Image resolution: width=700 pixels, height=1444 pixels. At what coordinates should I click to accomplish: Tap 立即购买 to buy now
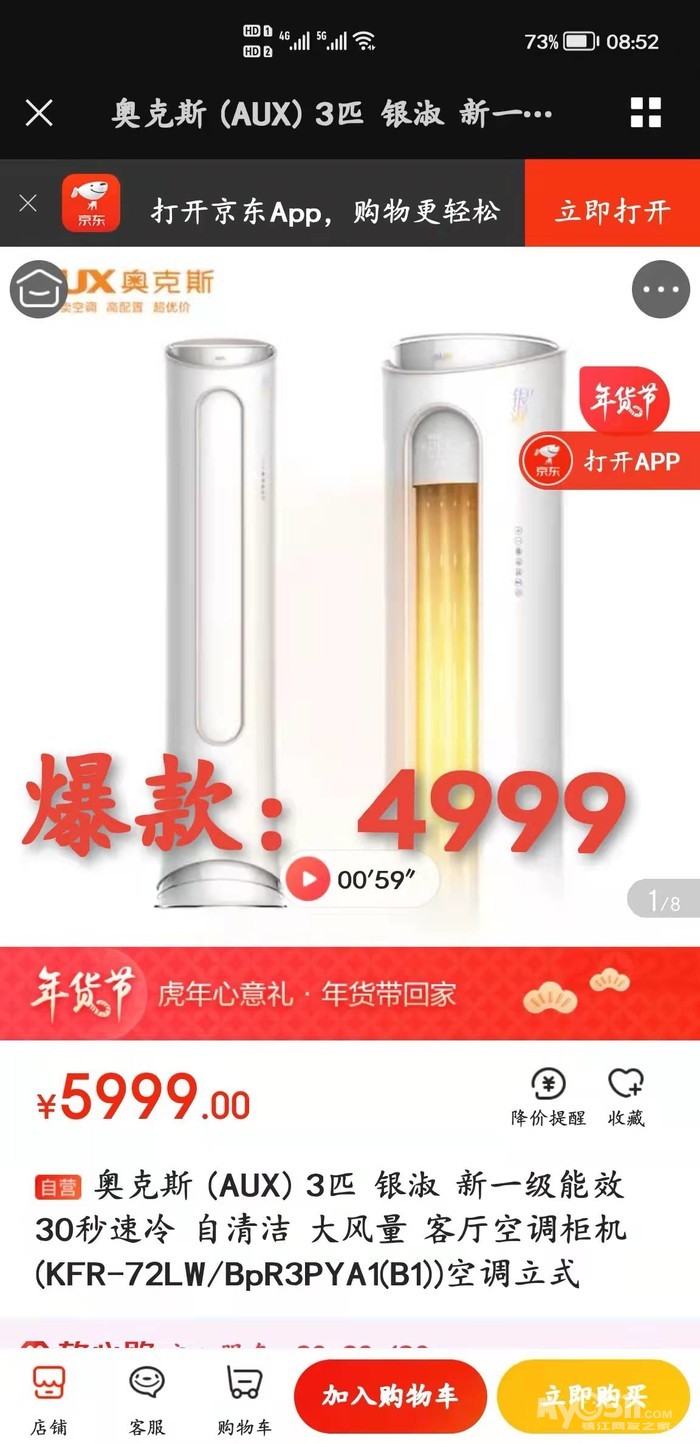click(595, 1397)
